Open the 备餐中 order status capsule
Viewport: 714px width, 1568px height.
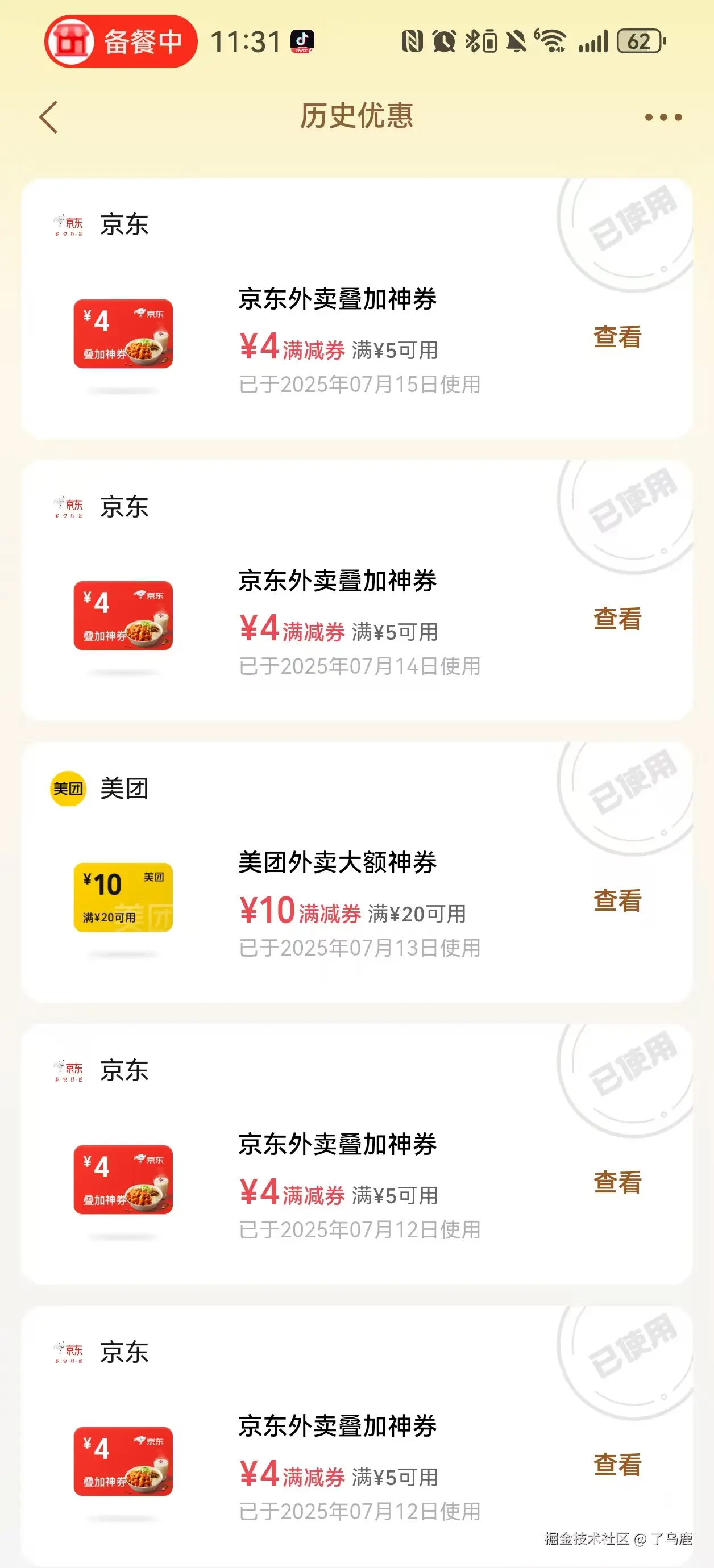tap(121, 41)
